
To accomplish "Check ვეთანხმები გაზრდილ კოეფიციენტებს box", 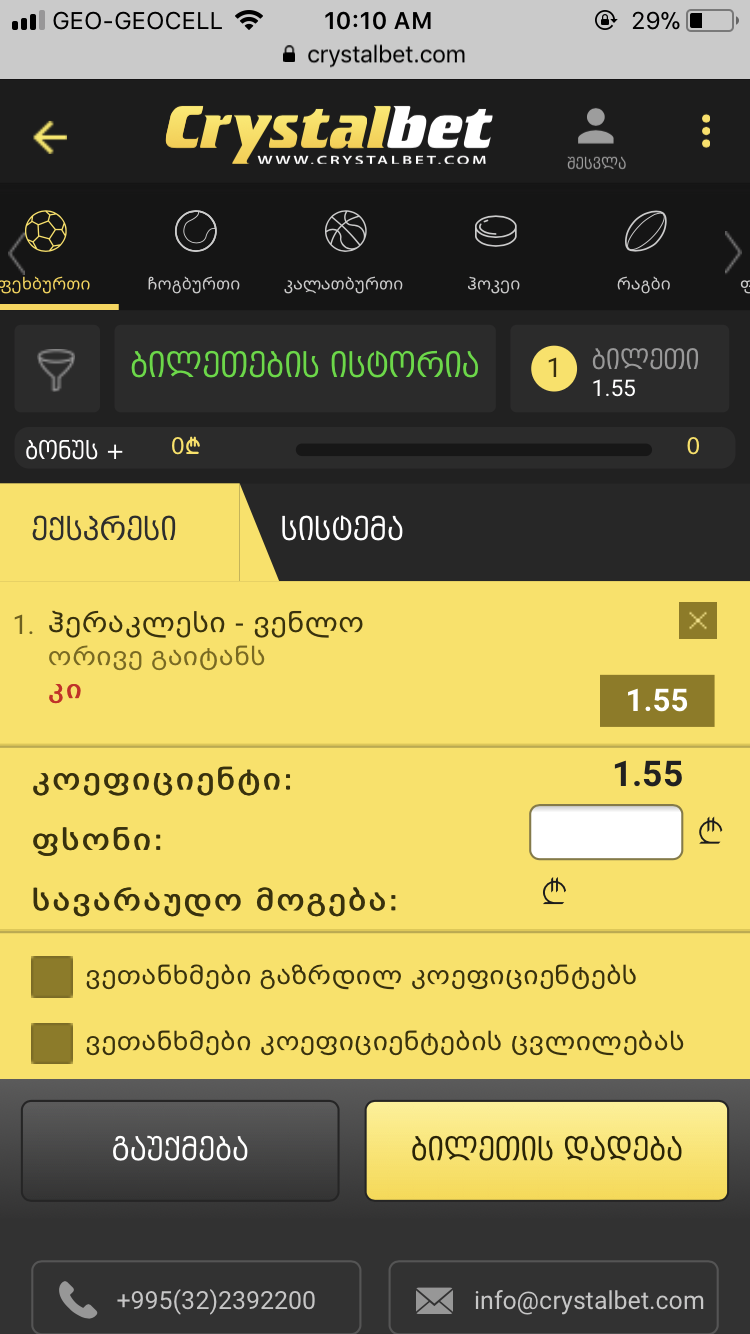I will point(52,977).
